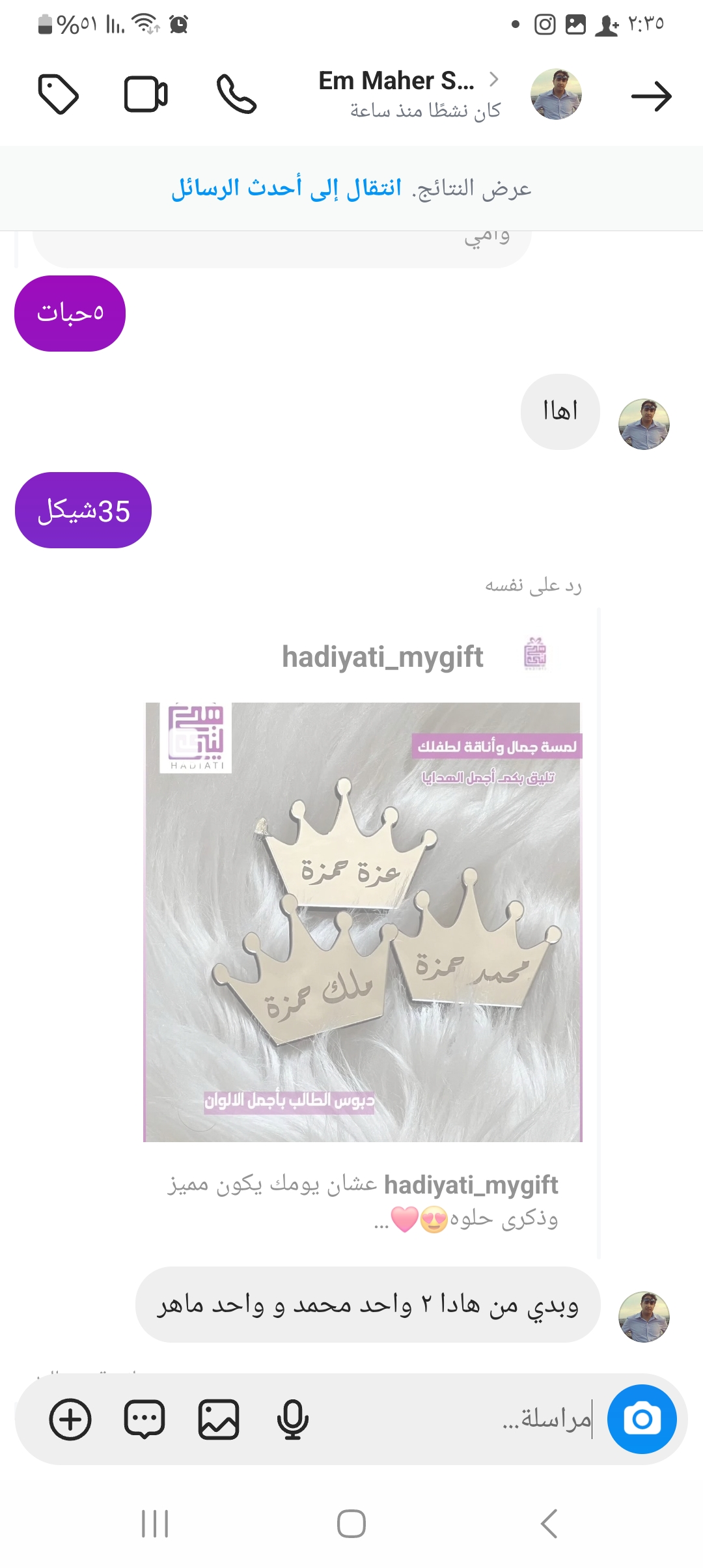Screen dimensions: 703x1568
Task: Jump to the newest messages link
Action: pyautogui.click(x=286, y=189)
